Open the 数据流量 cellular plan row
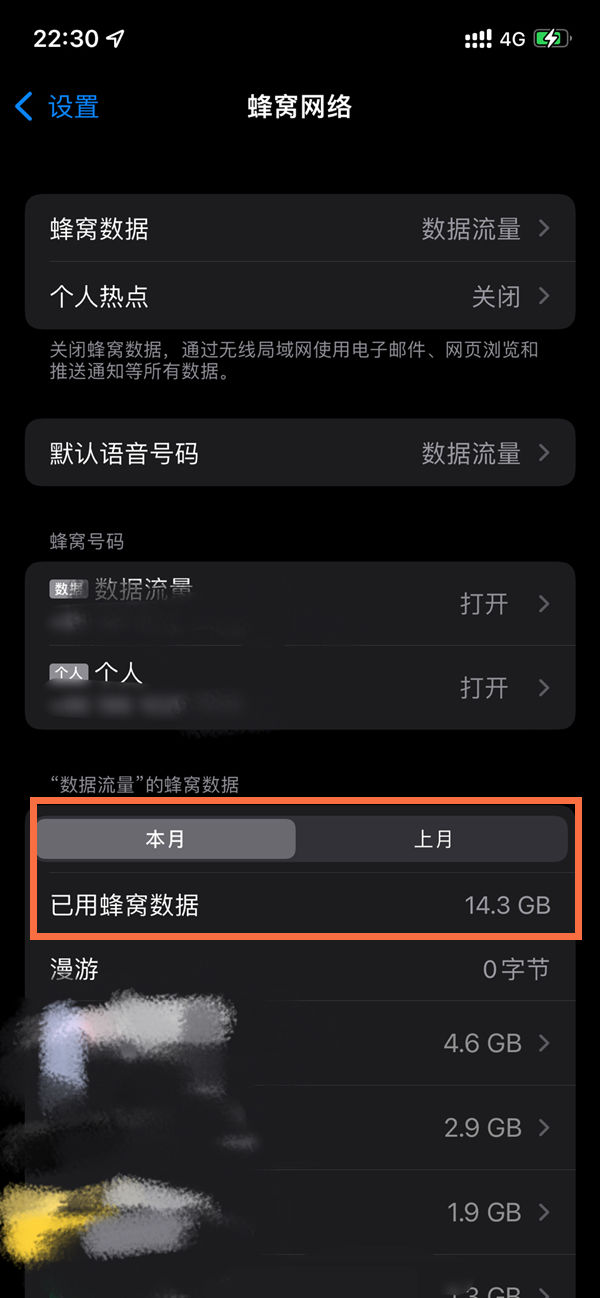 tap(300, 603)
